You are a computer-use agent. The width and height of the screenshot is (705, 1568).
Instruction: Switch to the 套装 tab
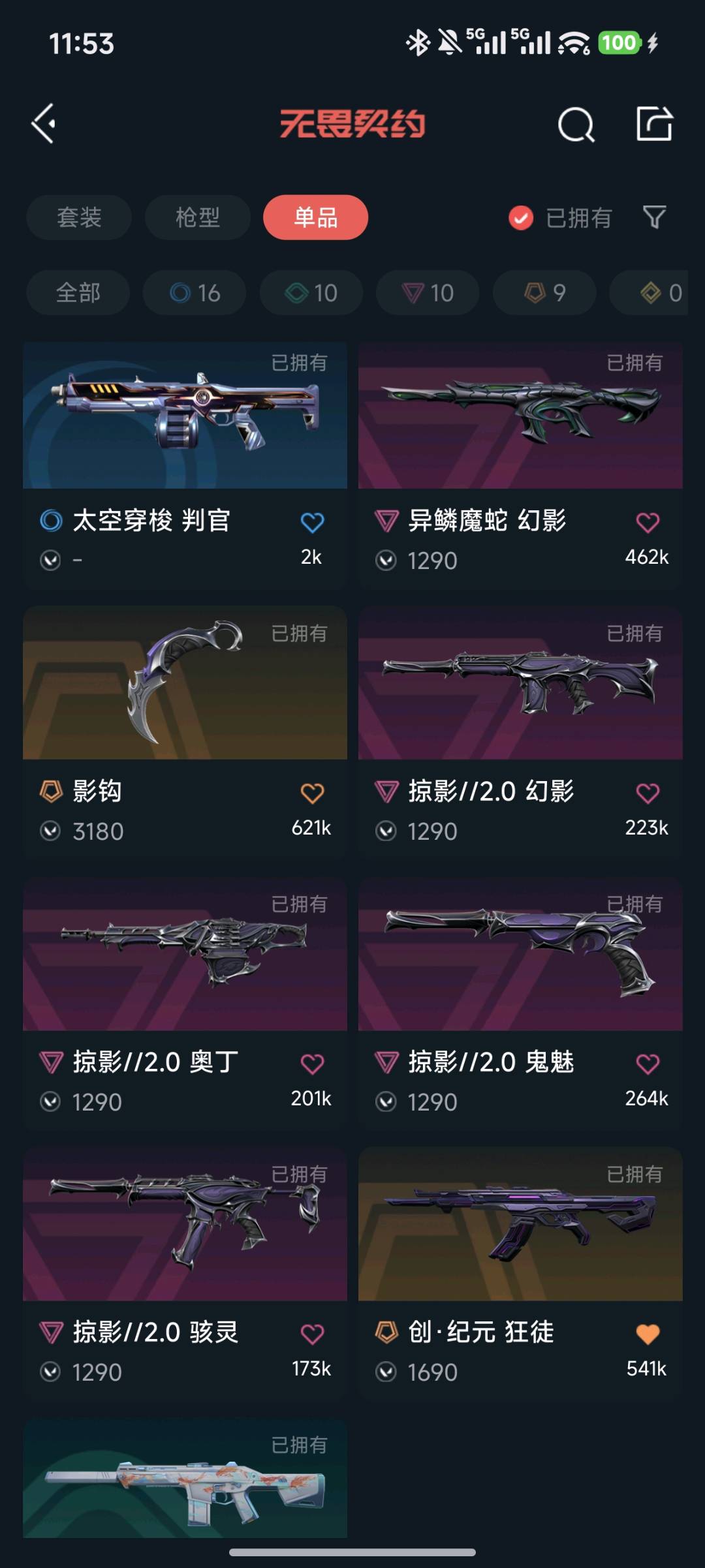(x=79, y=217)
